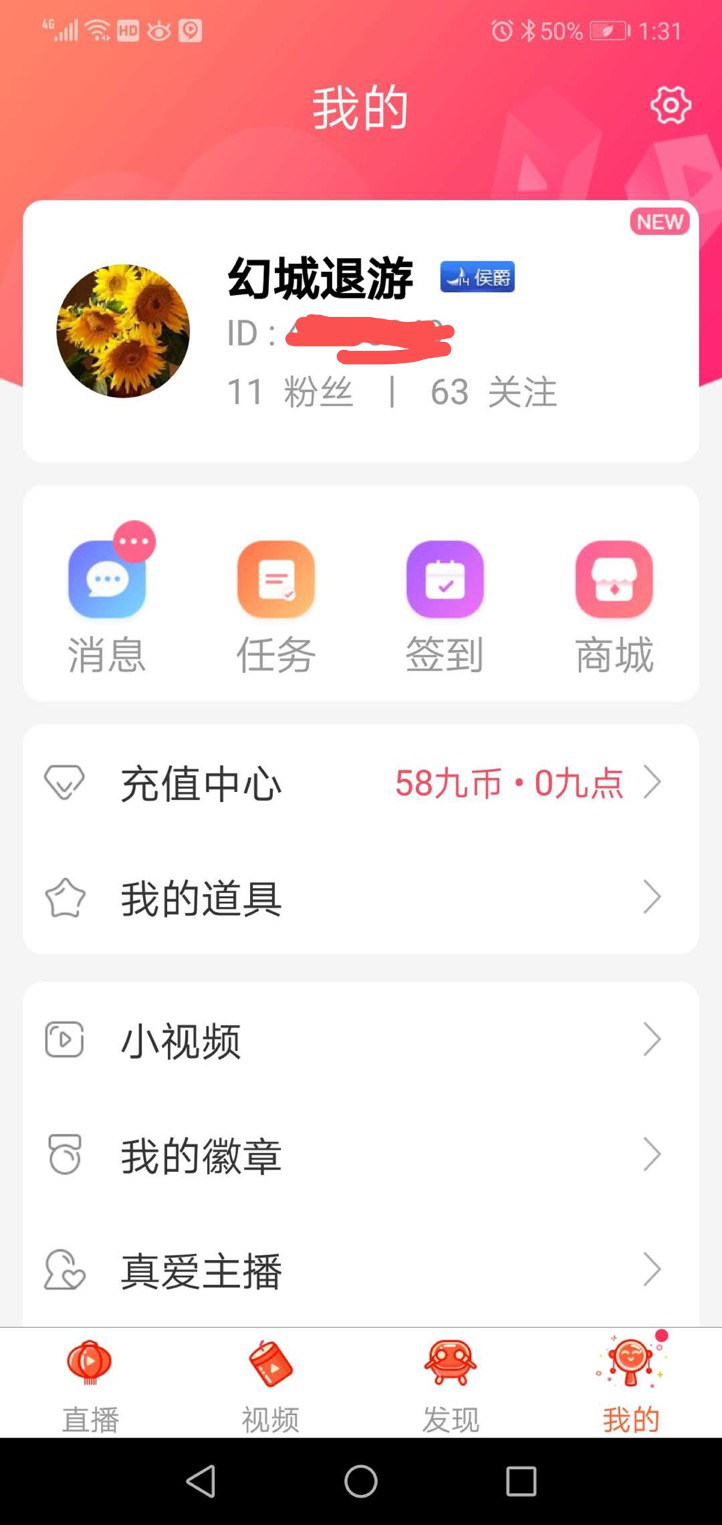
Task: Tap the system back button
Action: (201, 1481)
